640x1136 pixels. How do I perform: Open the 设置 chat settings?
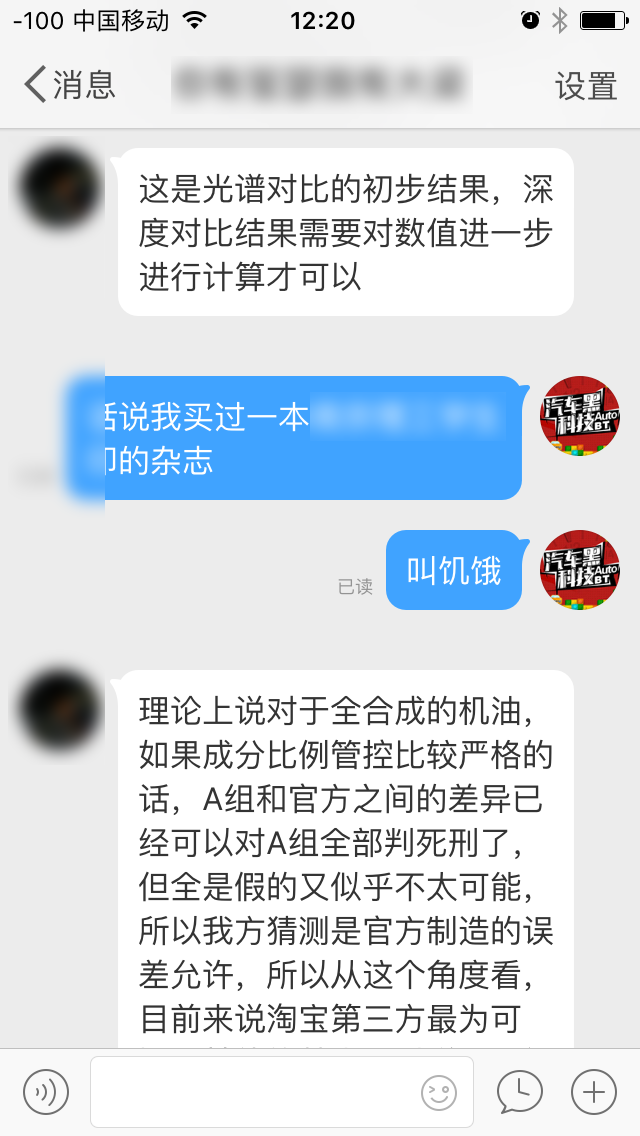tap(586, 86)
